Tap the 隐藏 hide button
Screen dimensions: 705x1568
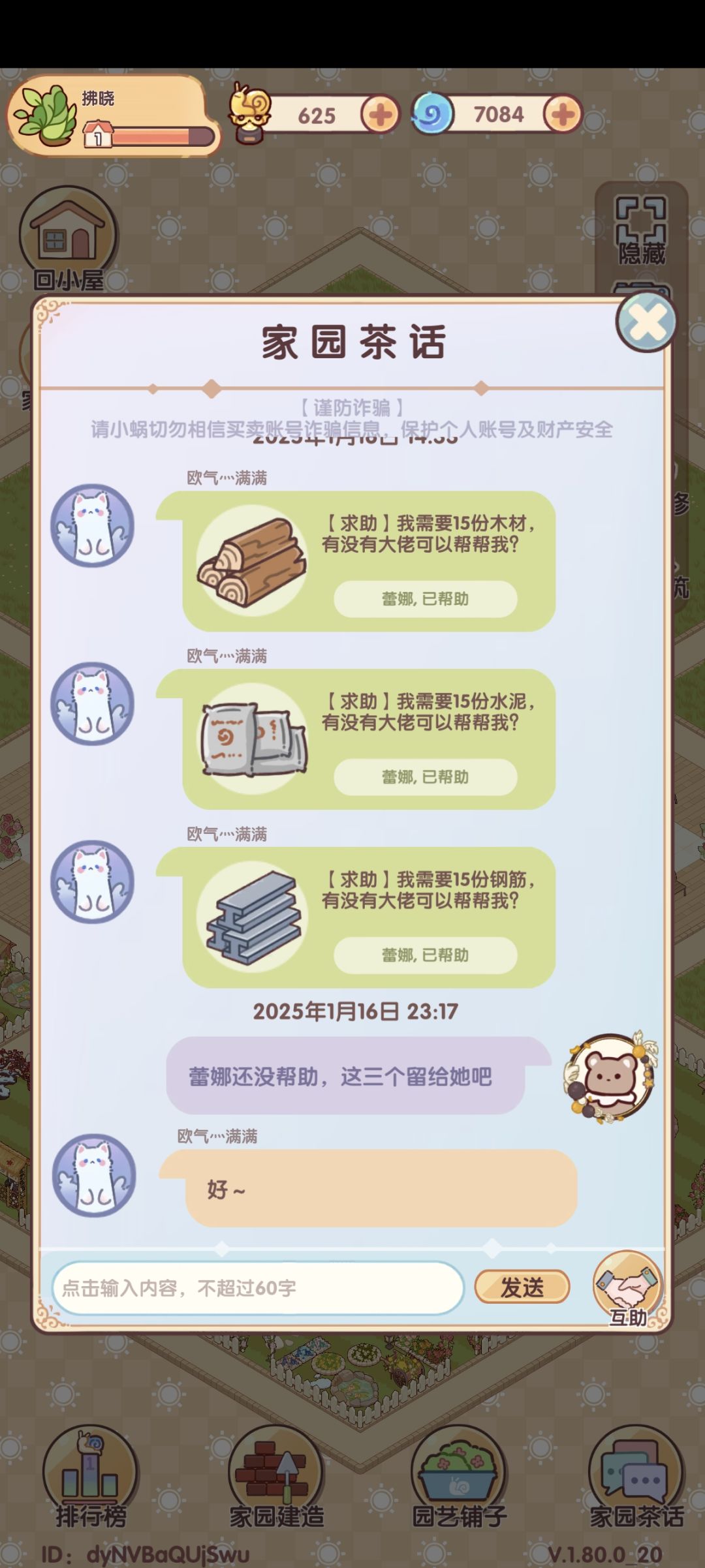(x=642, y=230)
